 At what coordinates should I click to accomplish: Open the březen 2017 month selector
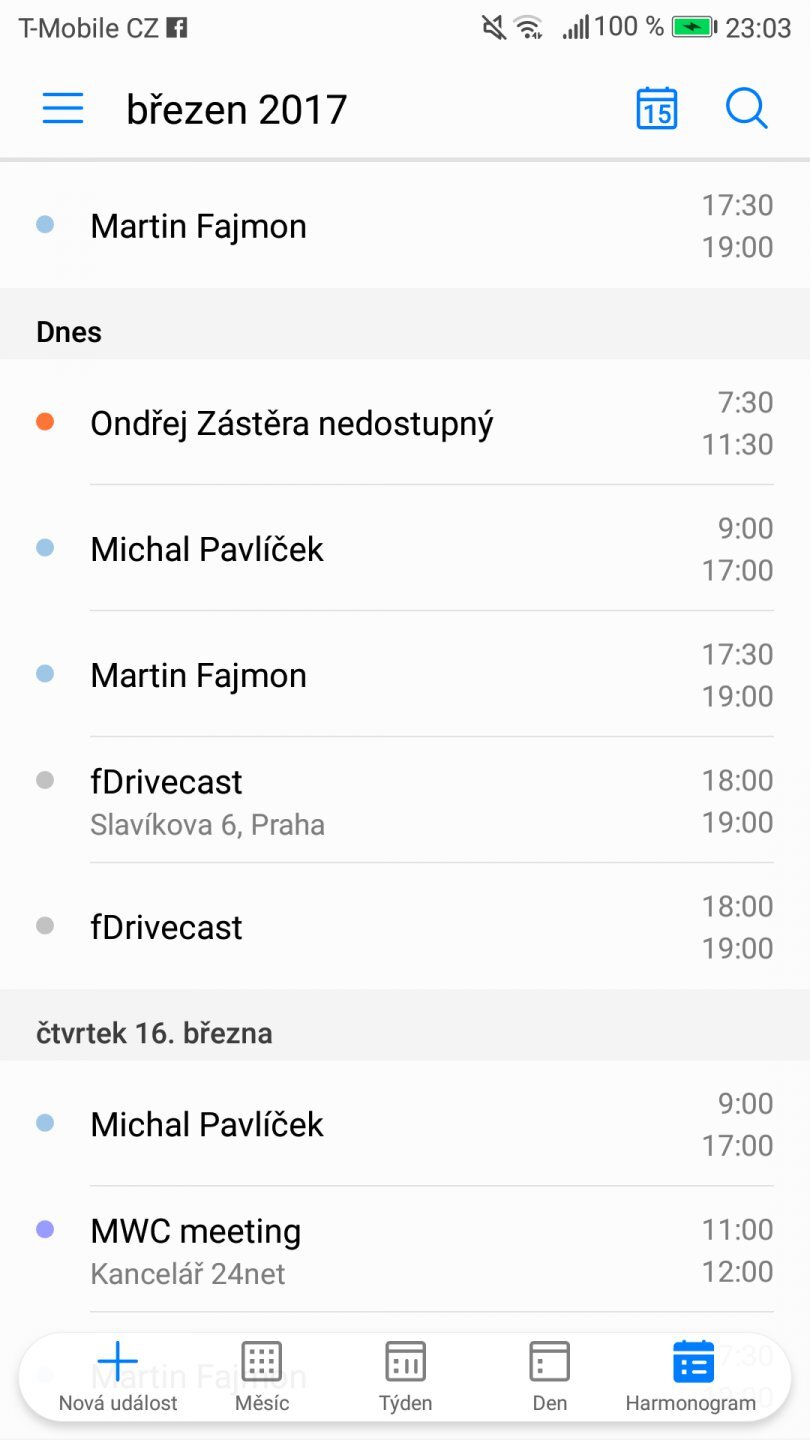pyautogui.click(x=237, y=109)
